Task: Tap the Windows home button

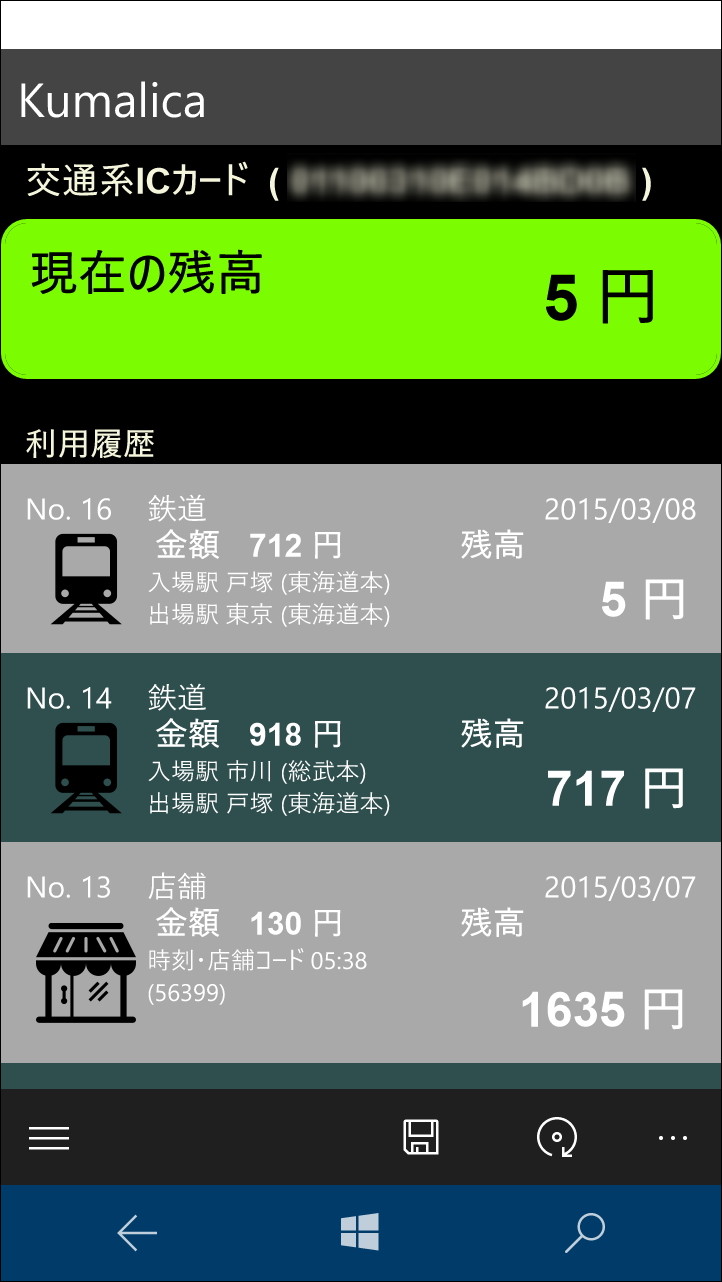Action: coord(360,1233)
